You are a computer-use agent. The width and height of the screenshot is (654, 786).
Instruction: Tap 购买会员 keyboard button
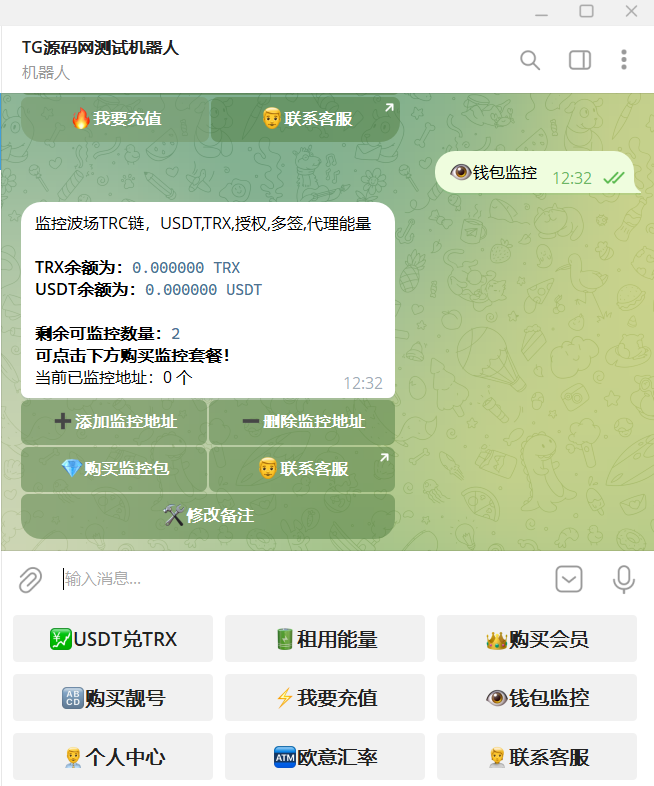tap(537, 639)
